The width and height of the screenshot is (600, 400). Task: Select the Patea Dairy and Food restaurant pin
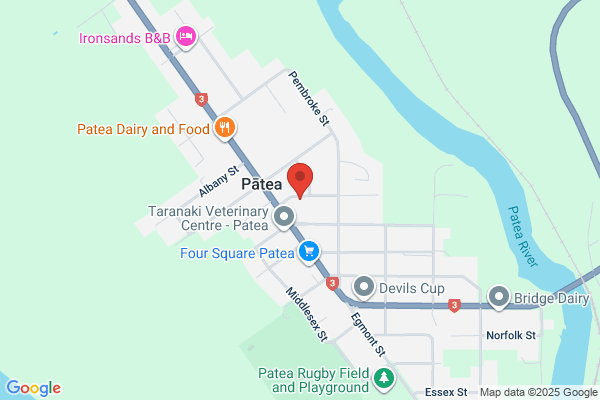[x=225, y=128]
